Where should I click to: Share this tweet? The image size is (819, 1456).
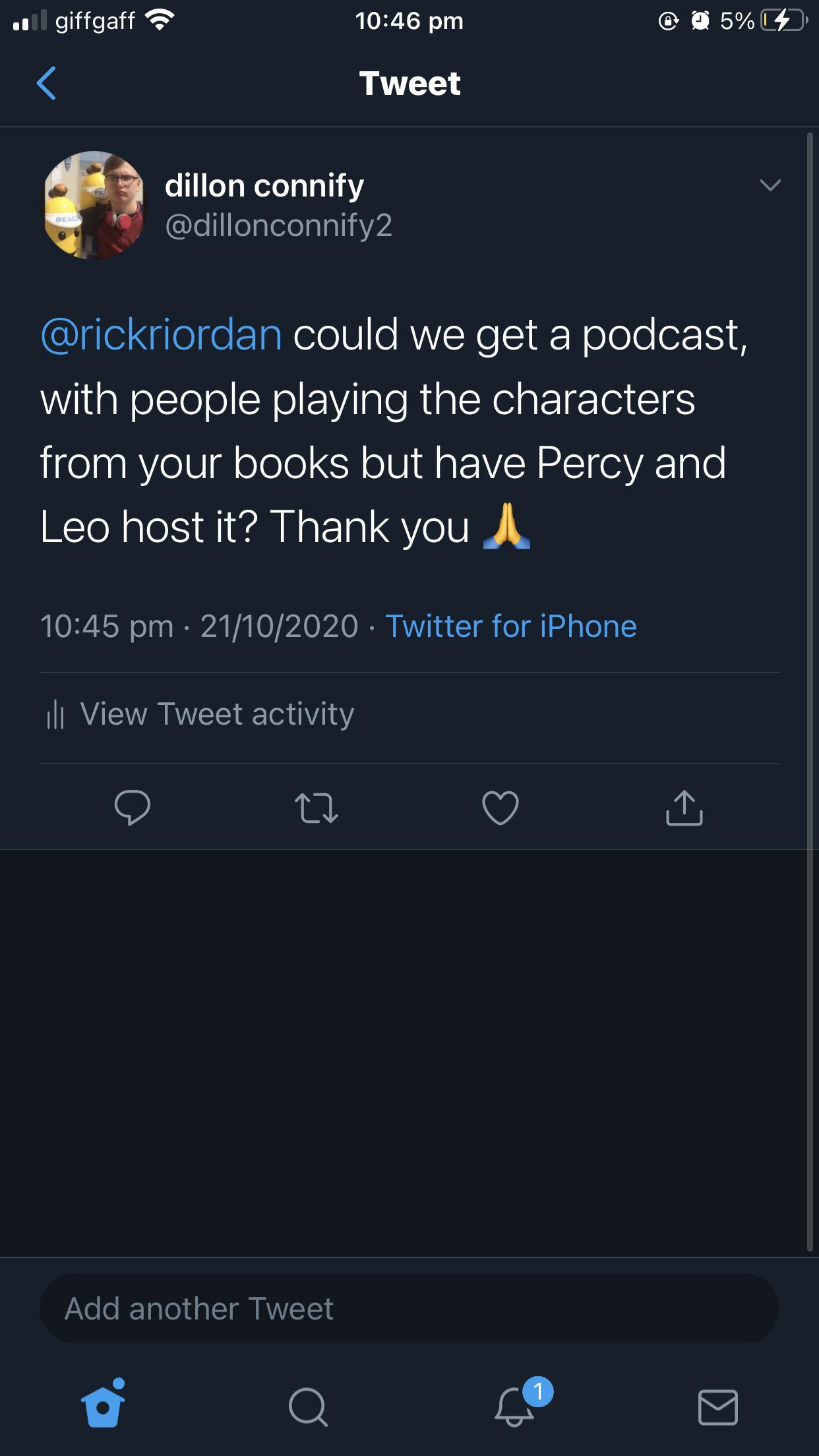coord(684,807)
